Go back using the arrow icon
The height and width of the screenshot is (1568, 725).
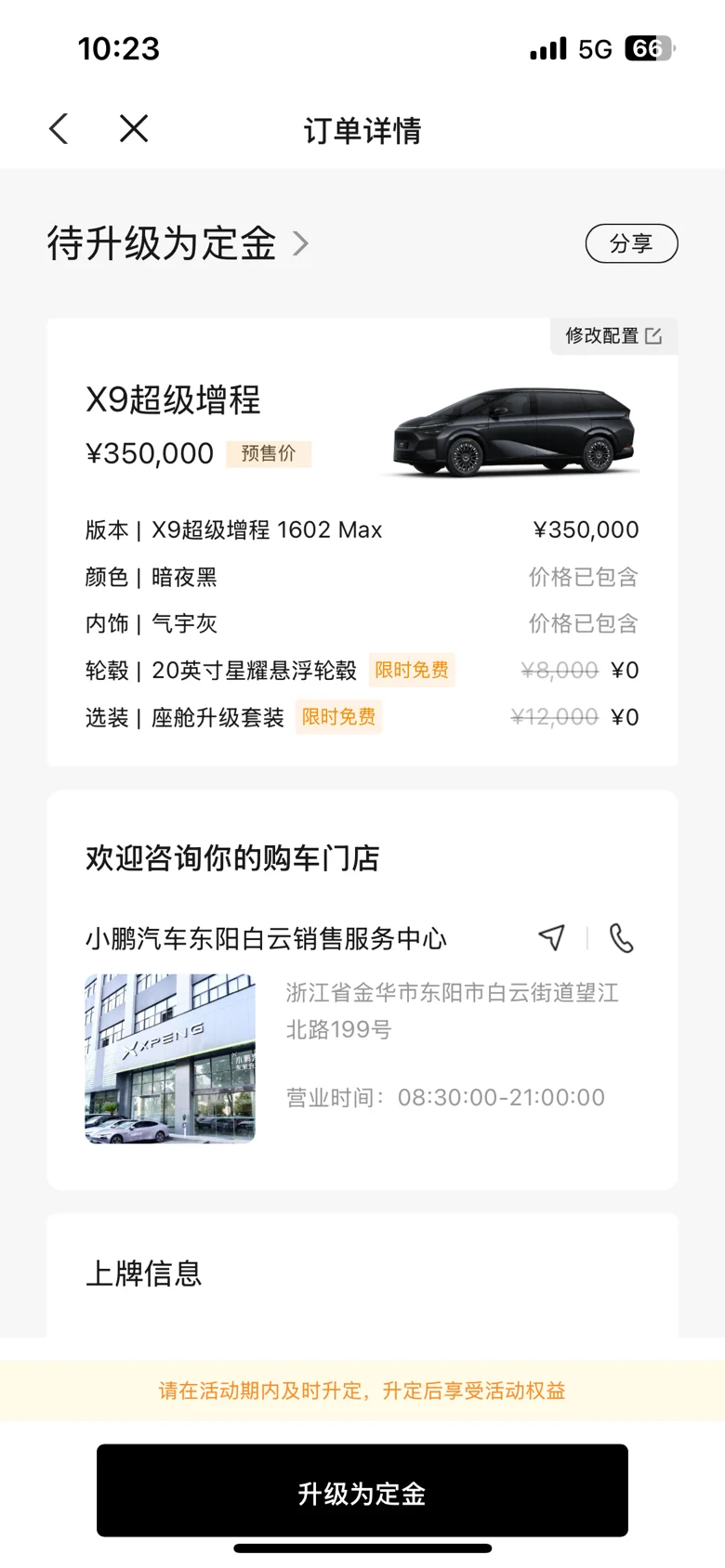click(x=59, y=129)
